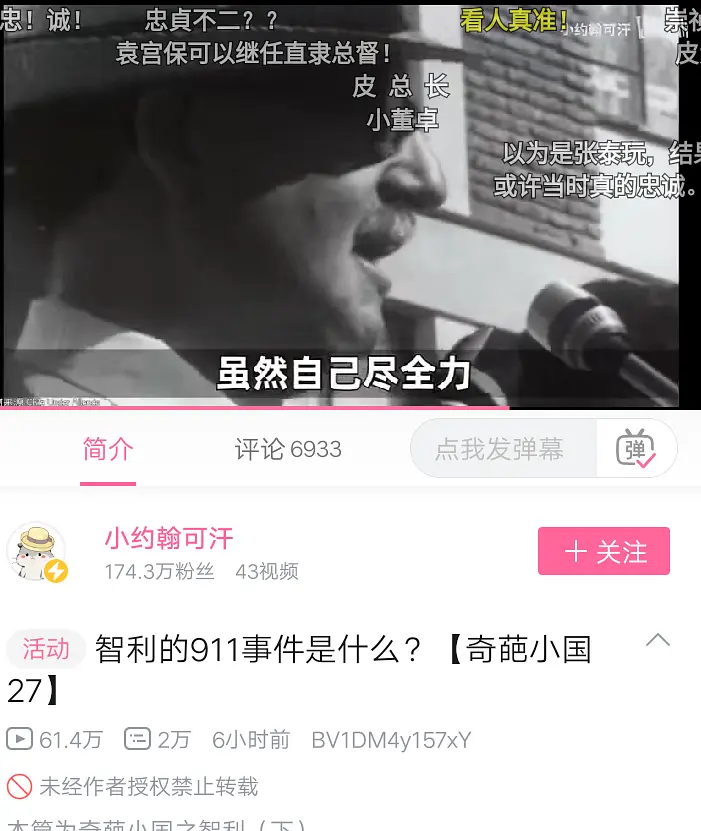Switch to the 简介 tab
The image size is (701, 831).
coord(108,450)
